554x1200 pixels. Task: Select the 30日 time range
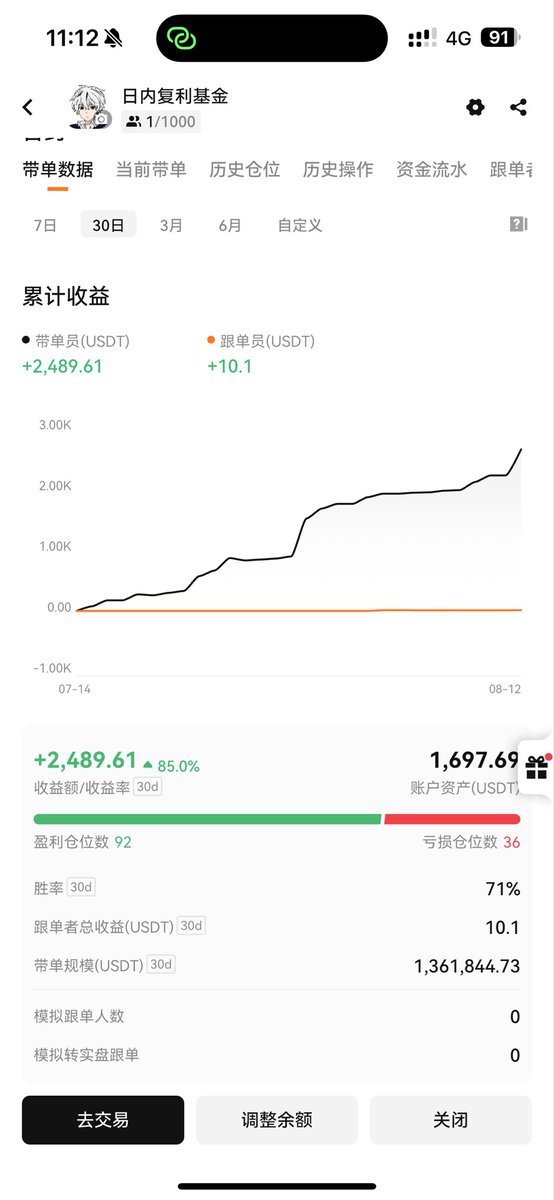coord(108,225)
